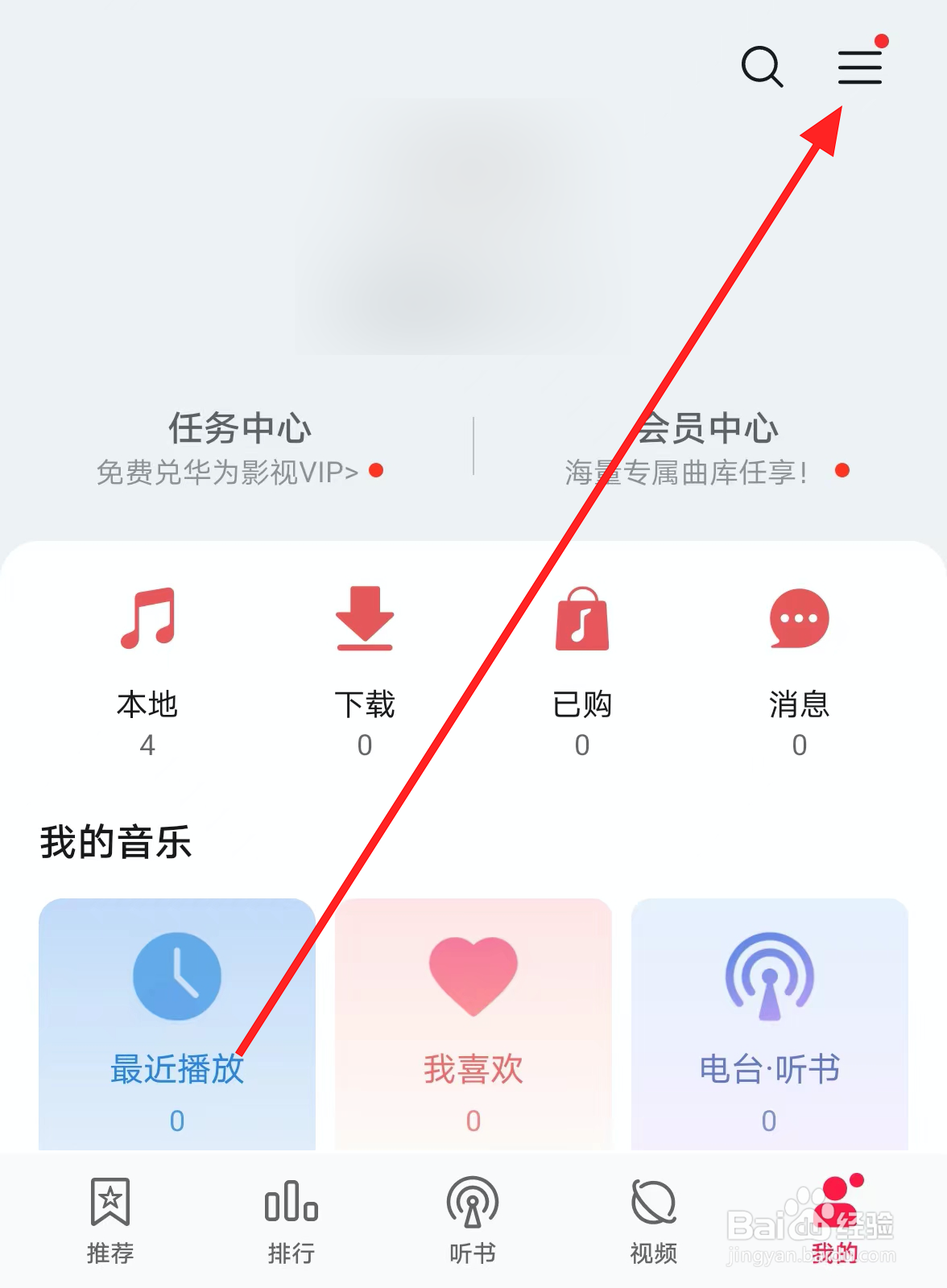Viewport: 947px width, 1288px height.
Task: Open the search icon
Action: pyautogui.click(x=762, y=68)
